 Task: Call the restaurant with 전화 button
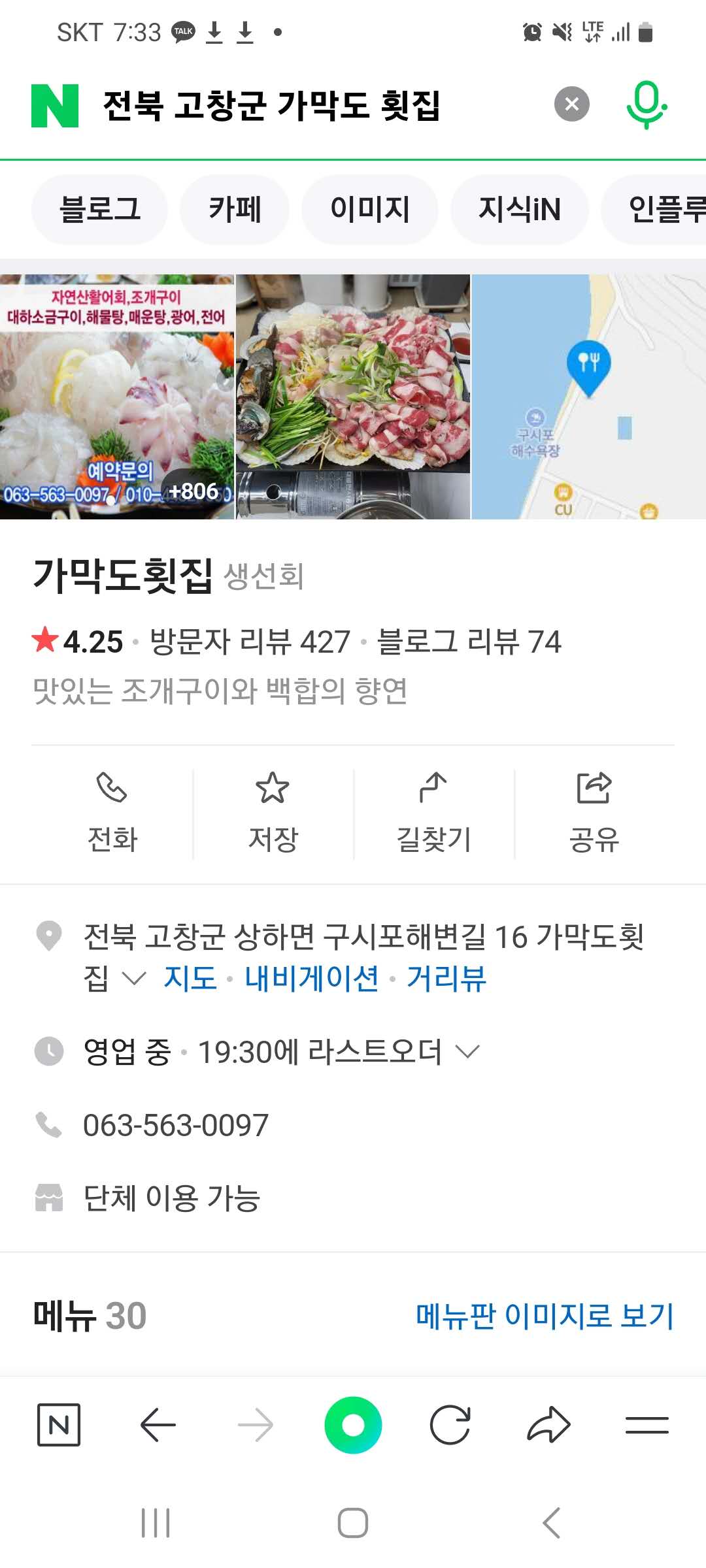pyautogui.click(x=112, y=813)
